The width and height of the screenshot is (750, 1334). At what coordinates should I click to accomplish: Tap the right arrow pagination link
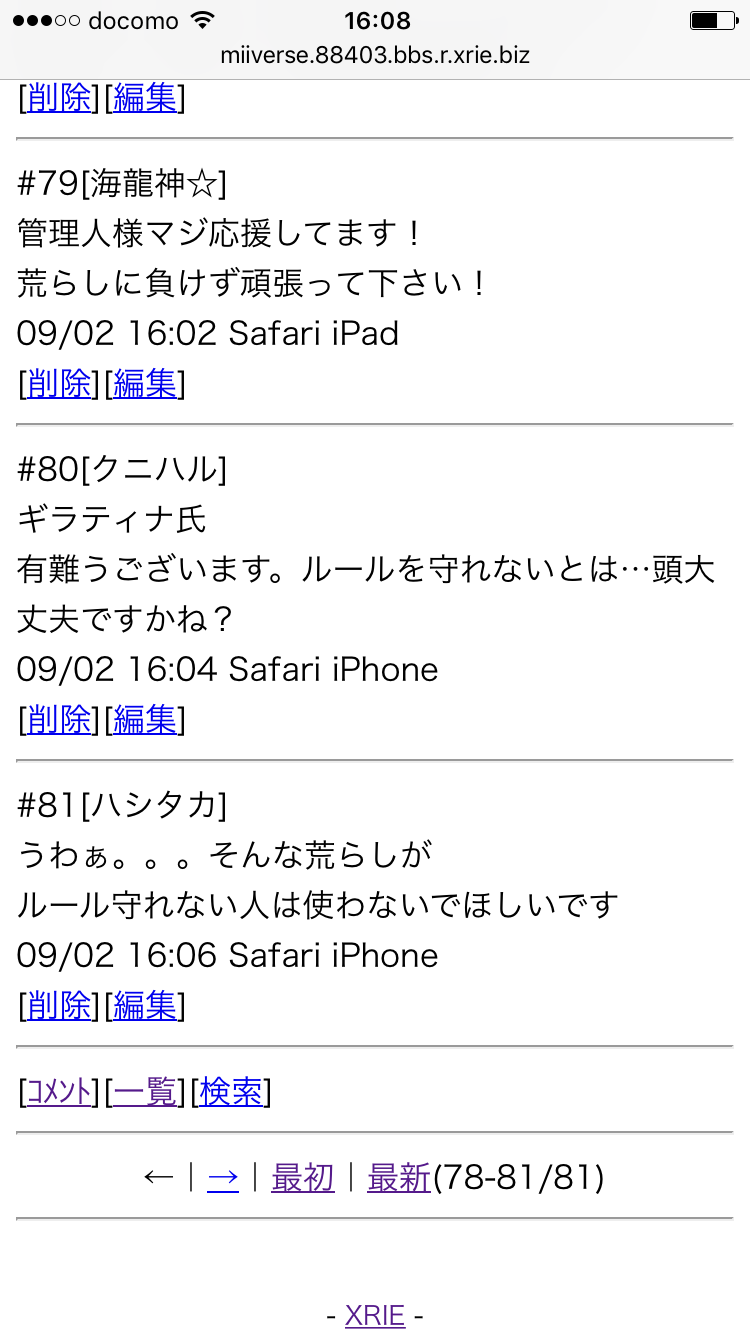point(223,1178)
